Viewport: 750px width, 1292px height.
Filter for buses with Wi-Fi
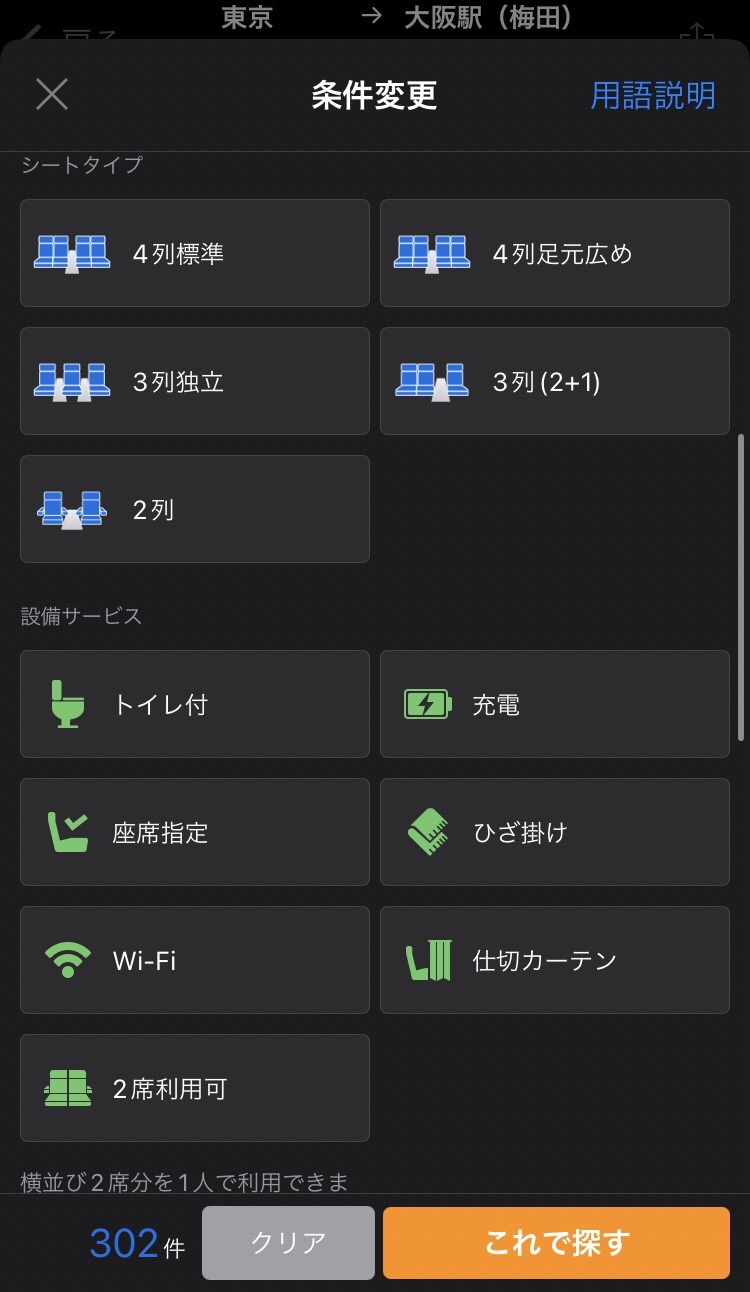click(195, 960)
